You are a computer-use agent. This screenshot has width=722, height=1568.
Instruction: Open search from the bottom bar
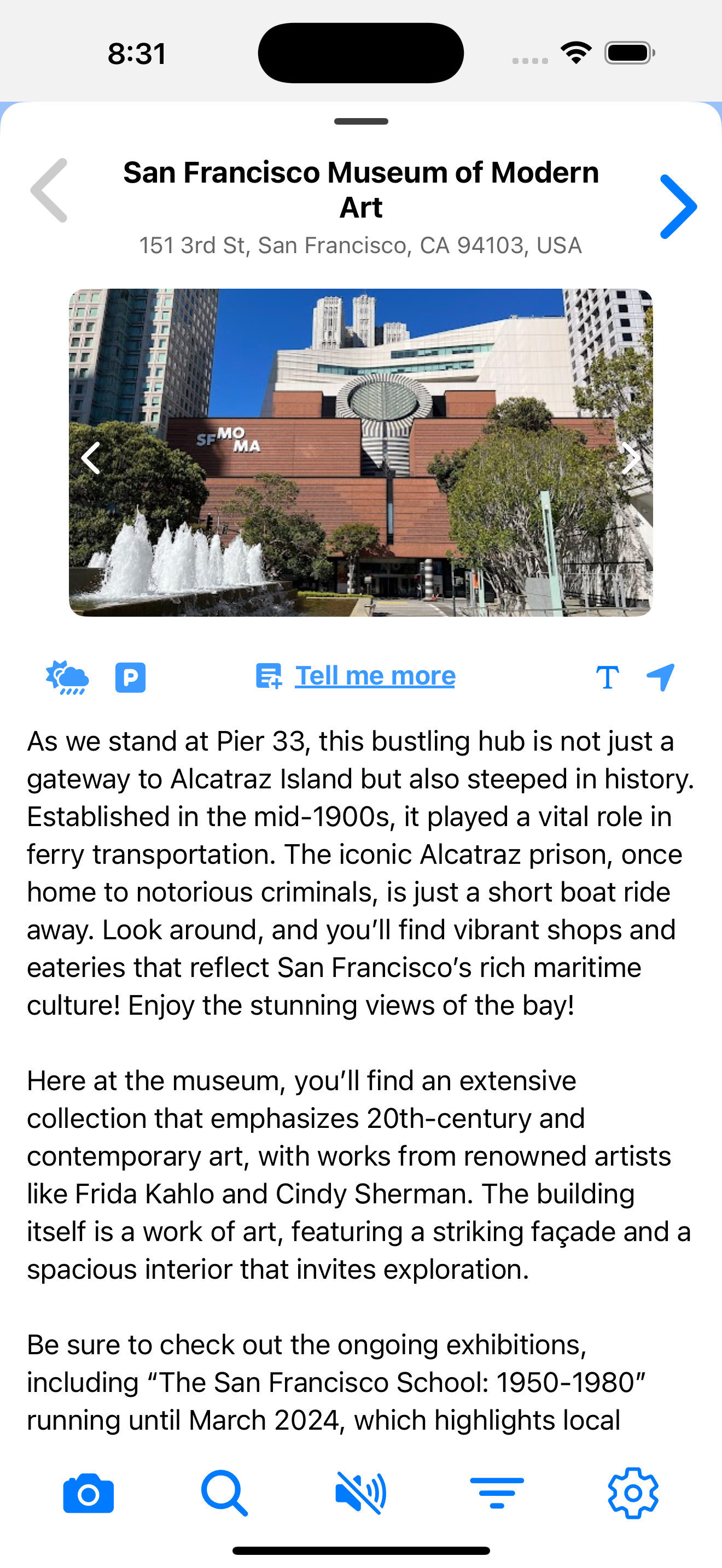pos(224,1493)
